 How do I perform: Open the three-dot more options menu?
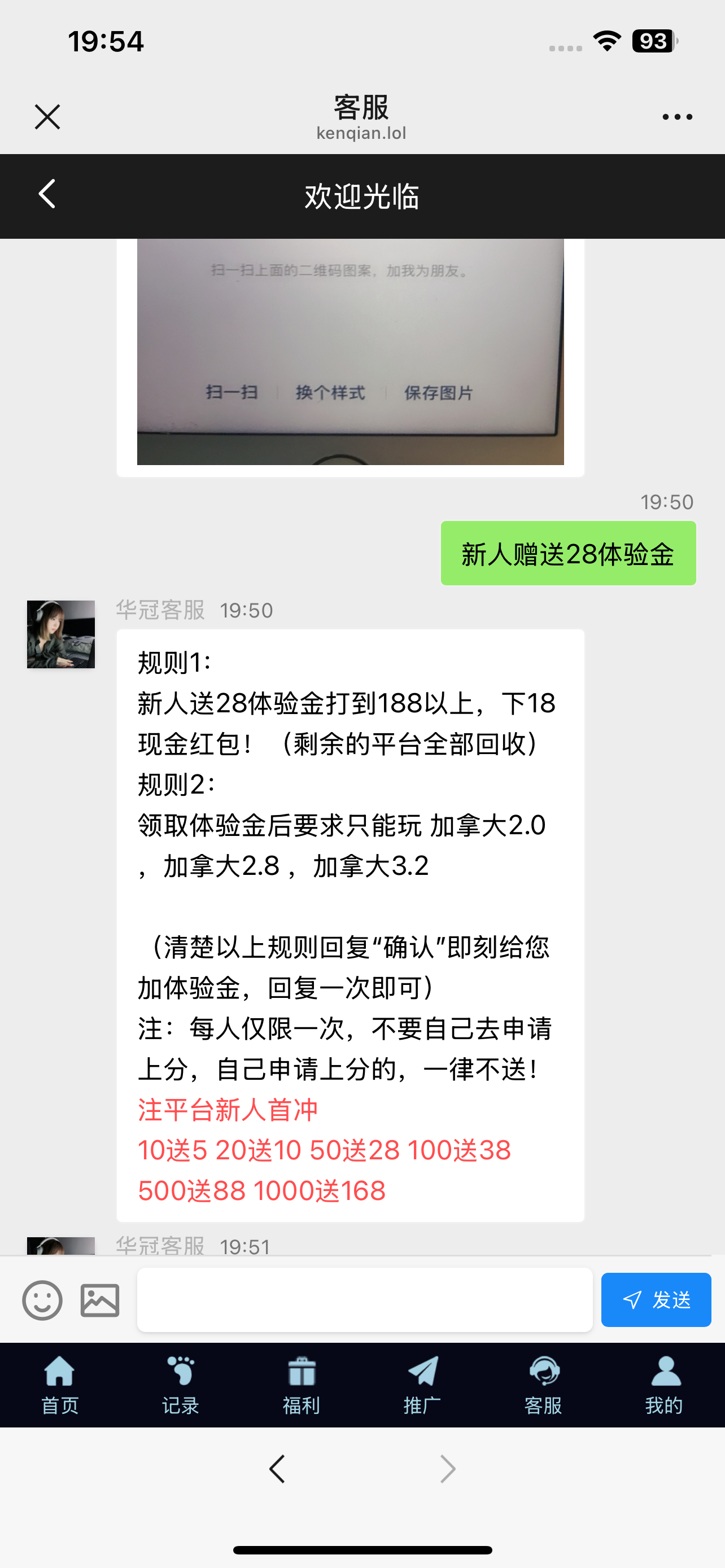[677, 116]
